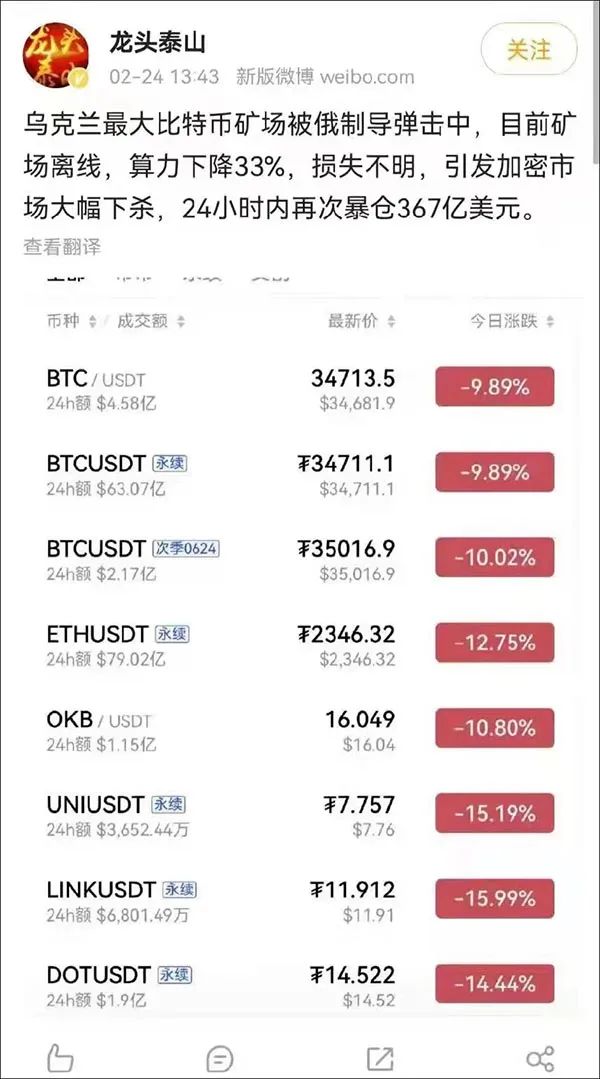600x1079 pixels.
Task: Like this Weibo post
Action: point(60,1058)
